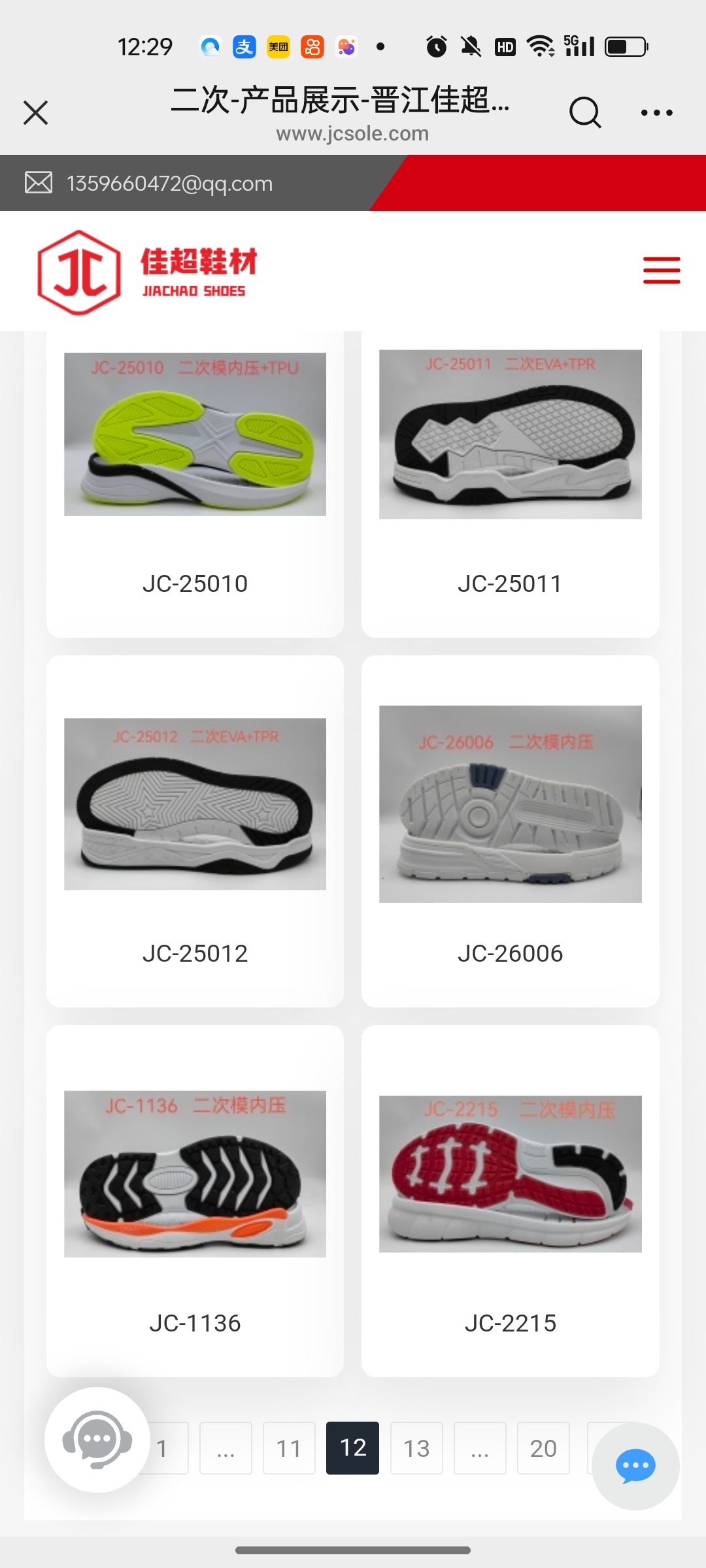Select the JC-2215 sole product
The width and height of the screenshot is (706, 1568).
tap(510, 1200)
